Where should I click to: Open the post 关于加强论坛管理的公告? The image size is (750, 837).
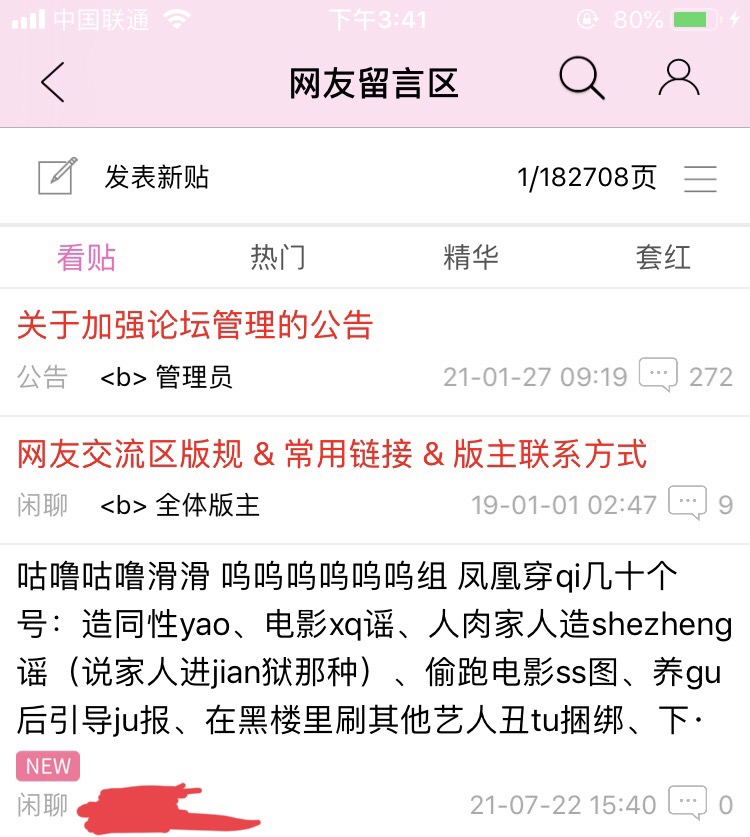pyautogui.click(x=195, y=326)
